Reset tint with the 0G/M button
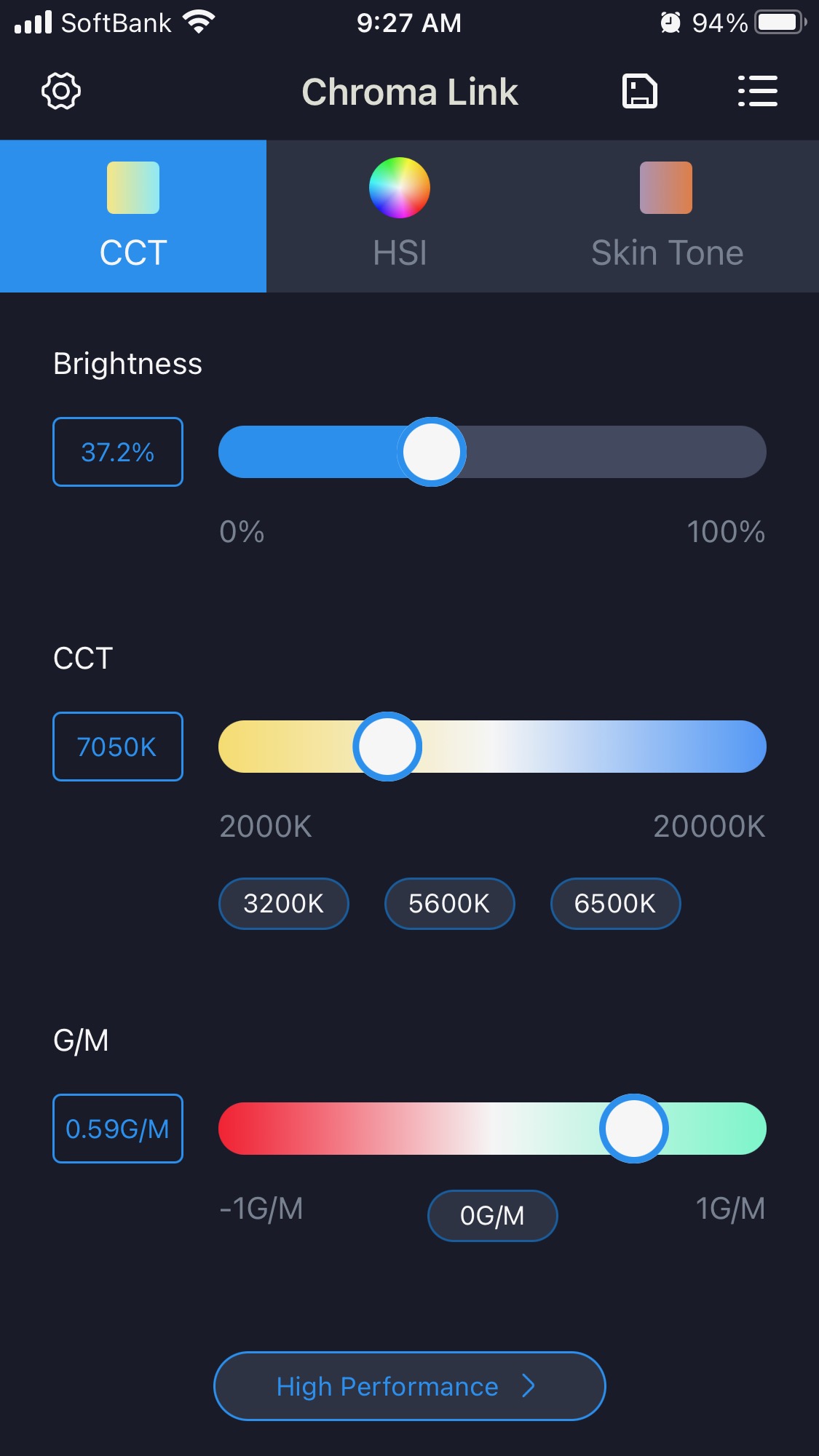Screen dimensions: 819x1456 point(492,1216)
